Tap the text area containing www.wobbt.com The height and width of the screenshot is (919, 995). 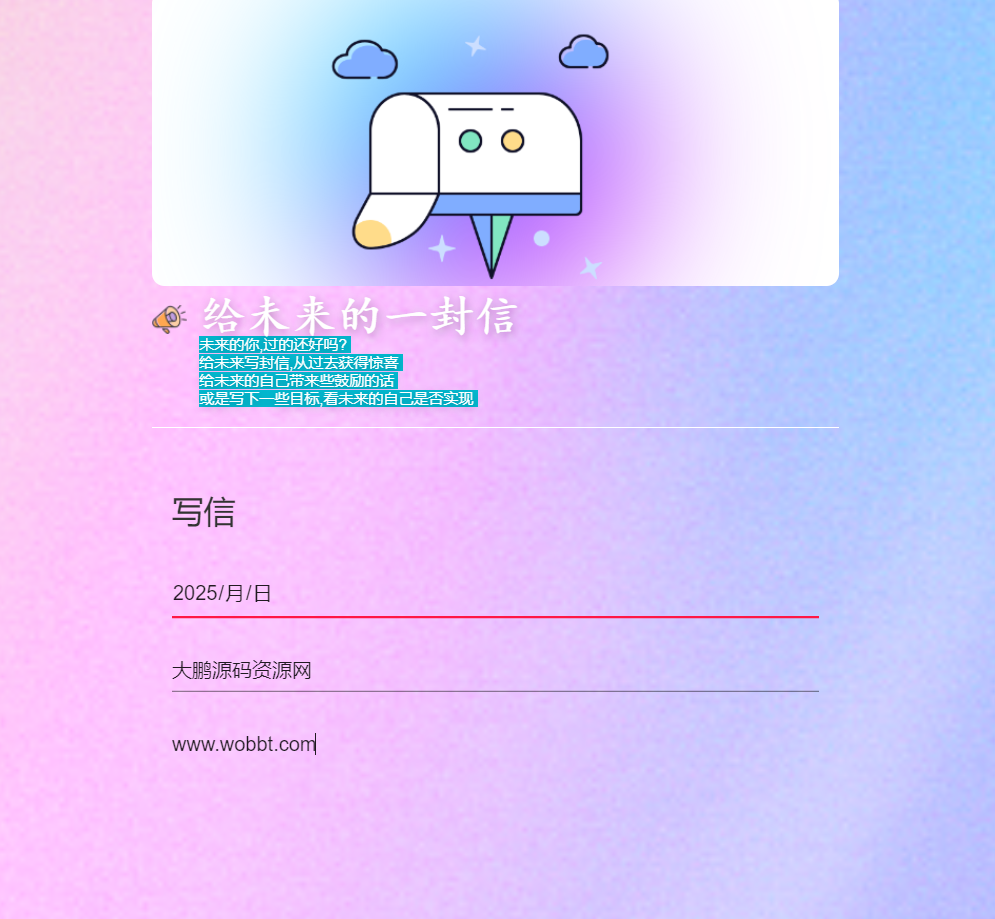point(494,745)
